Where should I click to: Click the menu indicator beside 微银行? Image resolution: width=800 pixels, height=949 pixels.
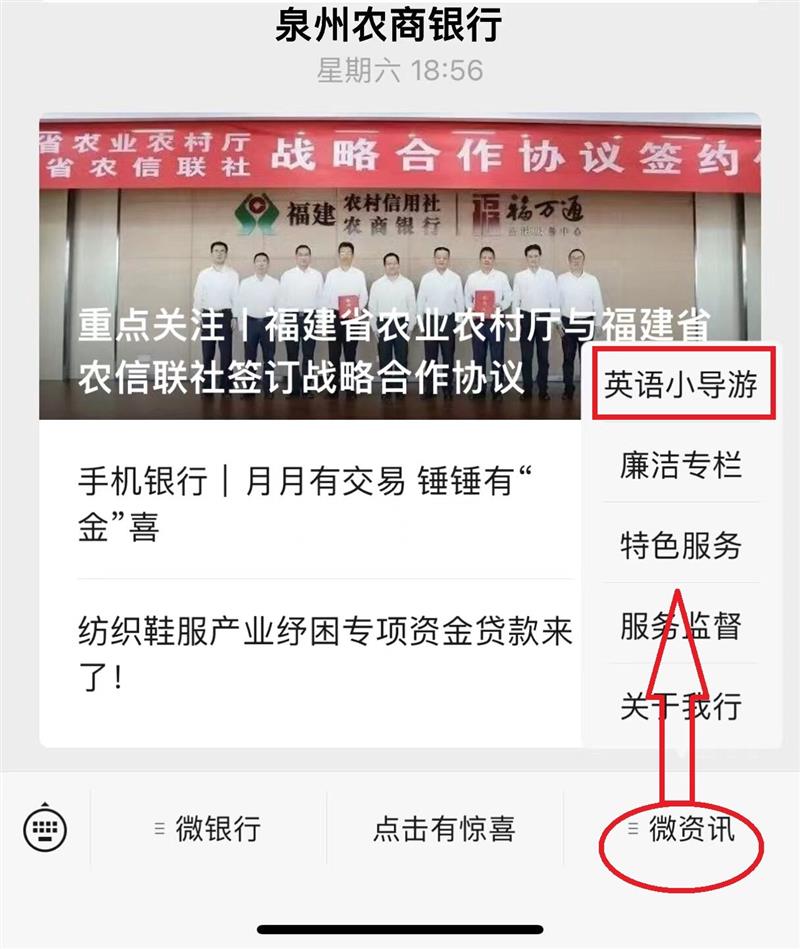click(x=158, y=827)
